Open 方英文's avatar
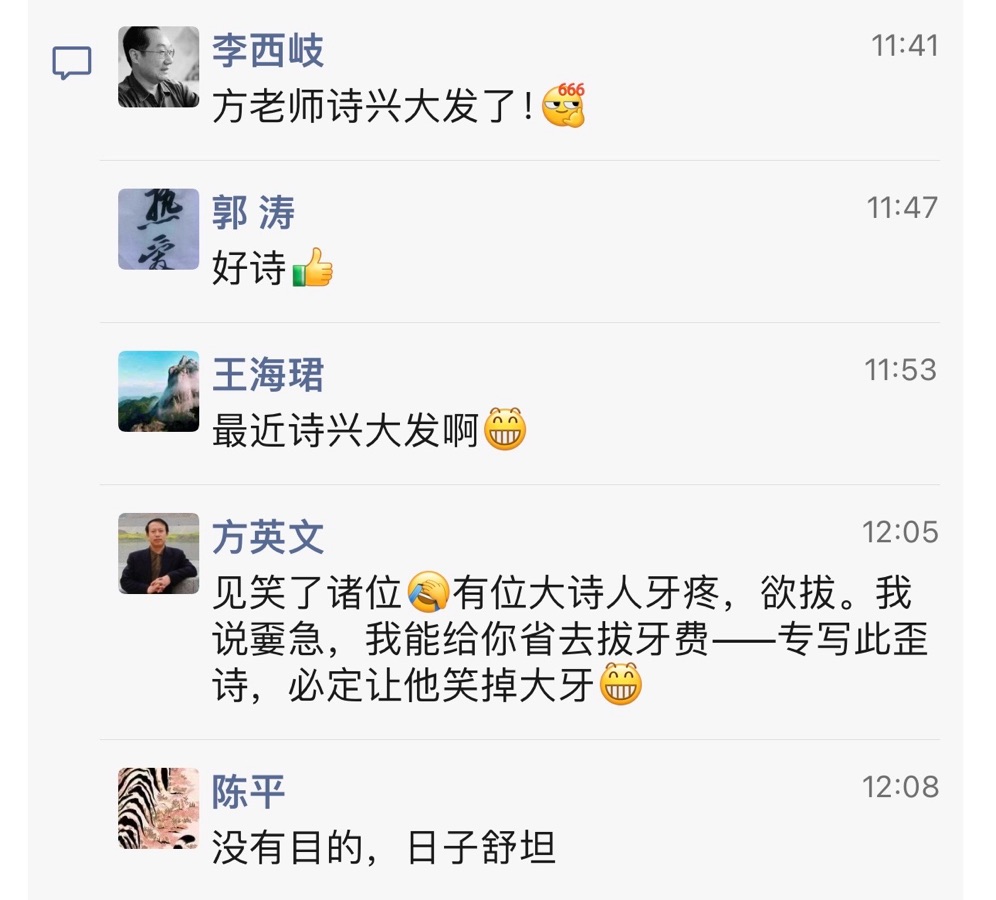Image resolution: width=996 pixels, height=900 pixels. tap(158, 553)
